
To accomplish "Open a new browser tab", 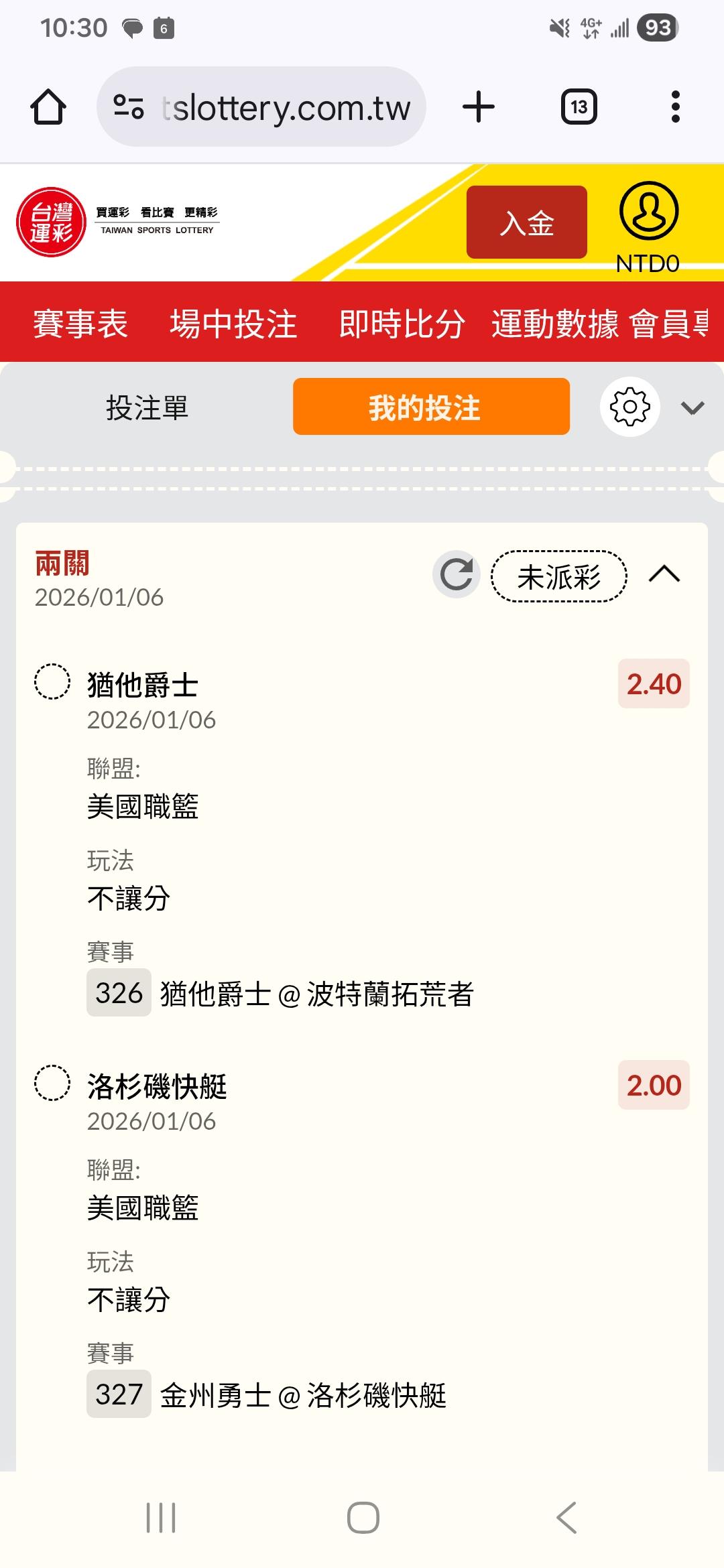I will click(479, 107).
